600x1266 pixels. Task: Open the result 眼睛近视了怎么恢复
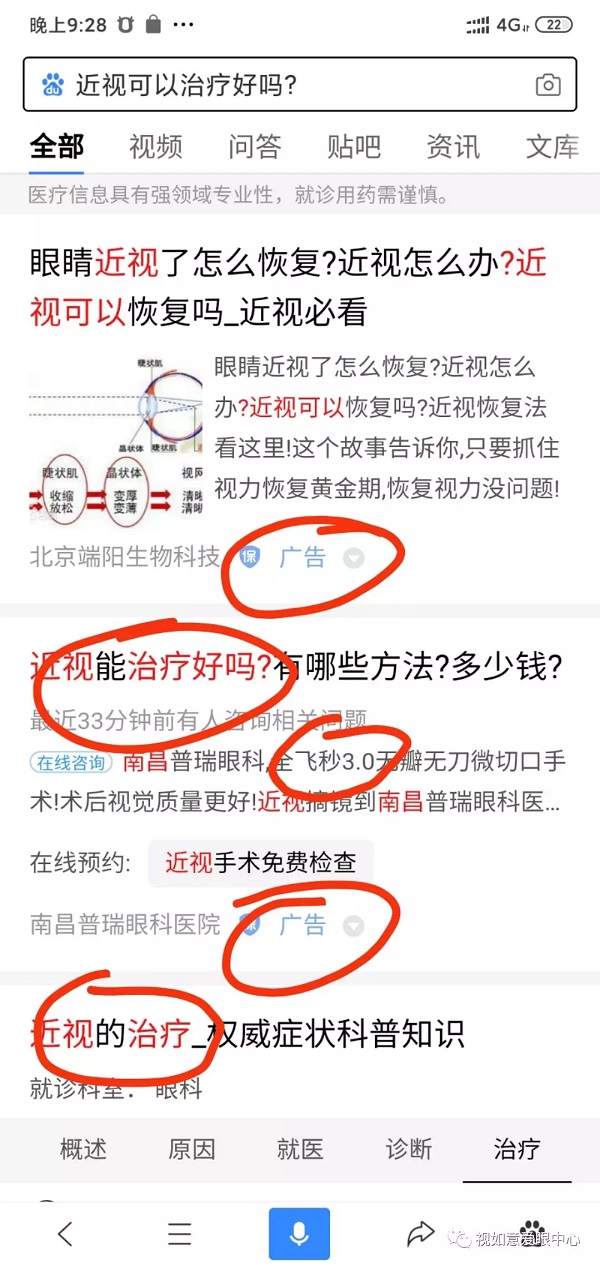pyautogui.click(x=288, y=288)
